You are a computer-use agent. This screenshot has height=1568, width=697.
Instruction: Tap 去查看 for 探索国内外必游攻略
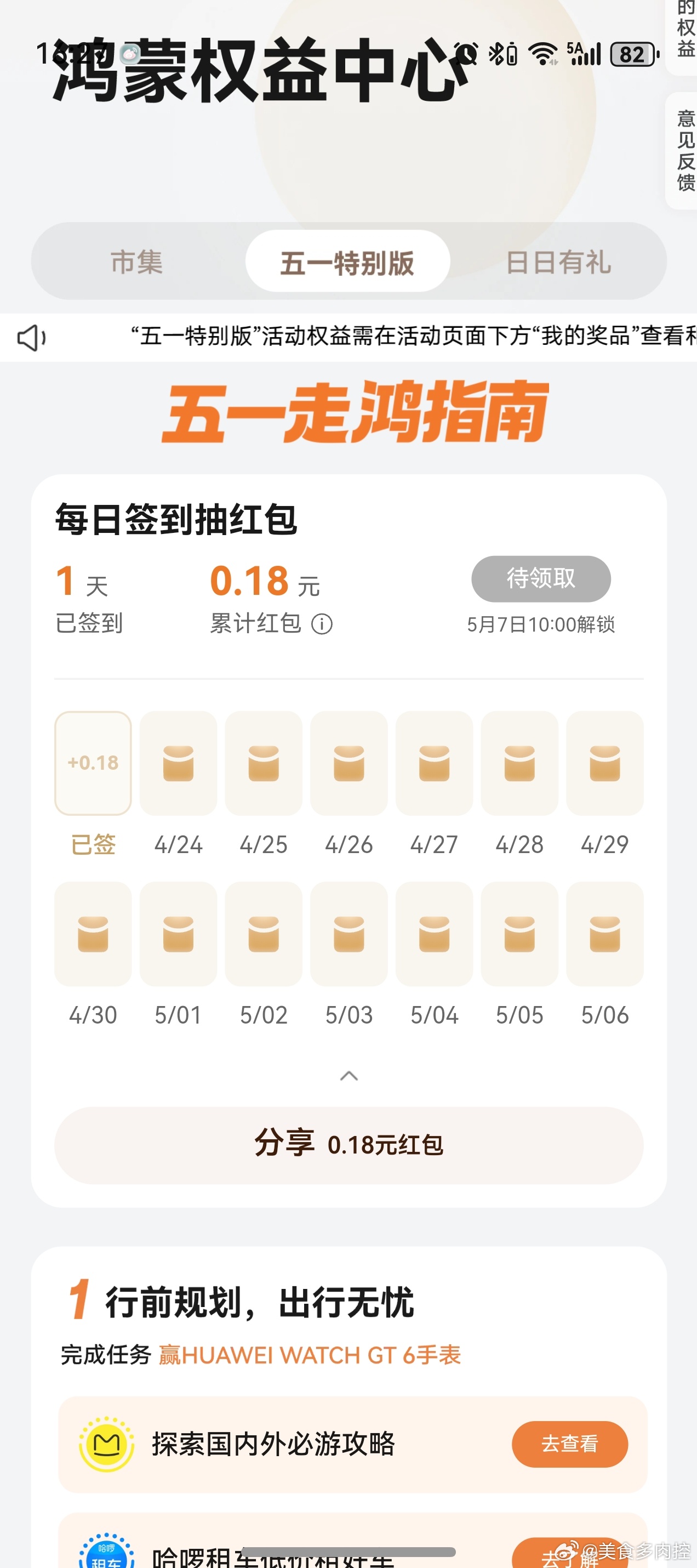tap(569, 1444)
